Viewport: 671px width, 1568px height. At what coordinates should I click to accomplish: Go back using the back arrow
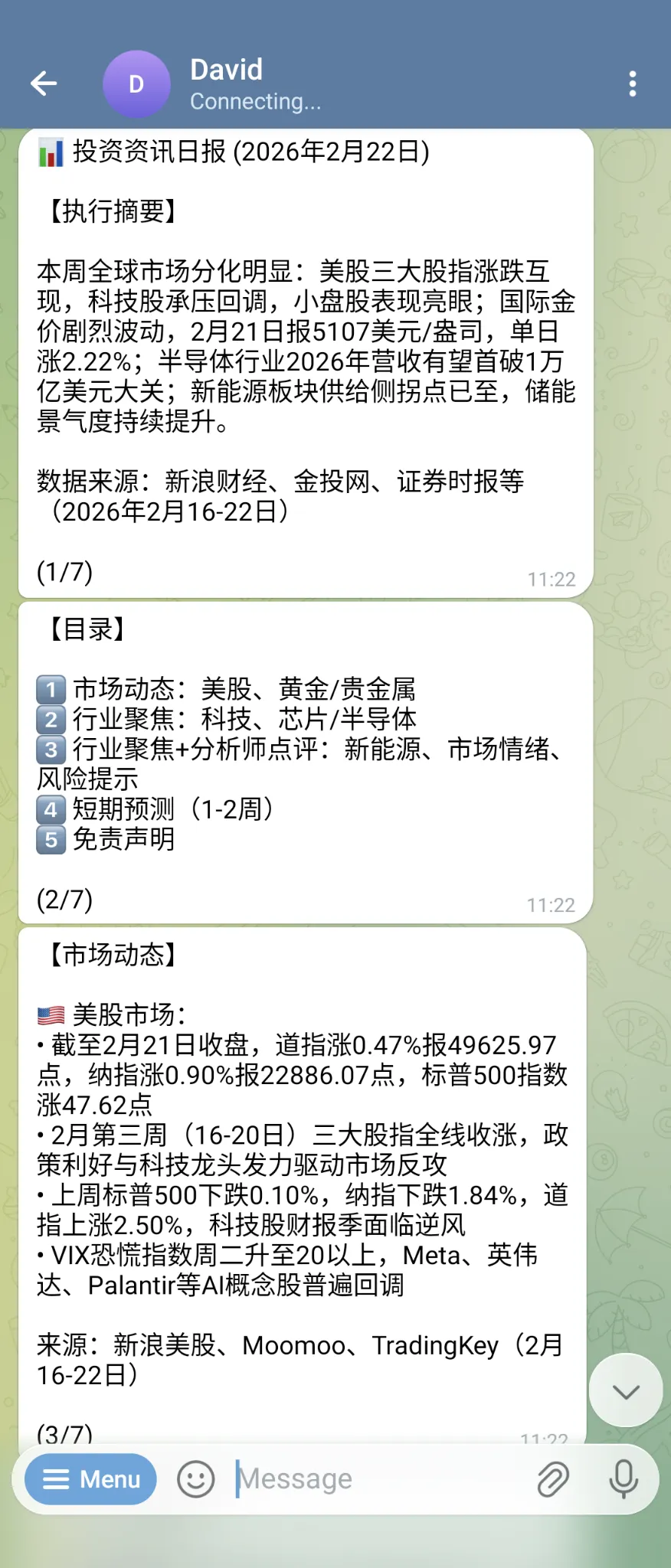[x=44, y=83]
